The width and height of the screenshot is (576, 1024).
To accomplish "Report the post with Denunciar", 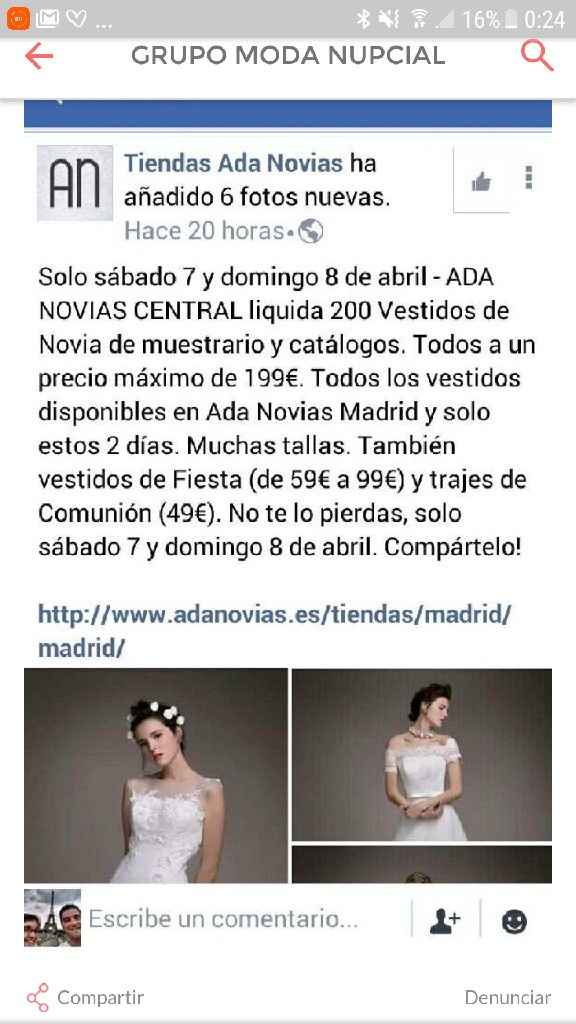I will pos(507,997).
